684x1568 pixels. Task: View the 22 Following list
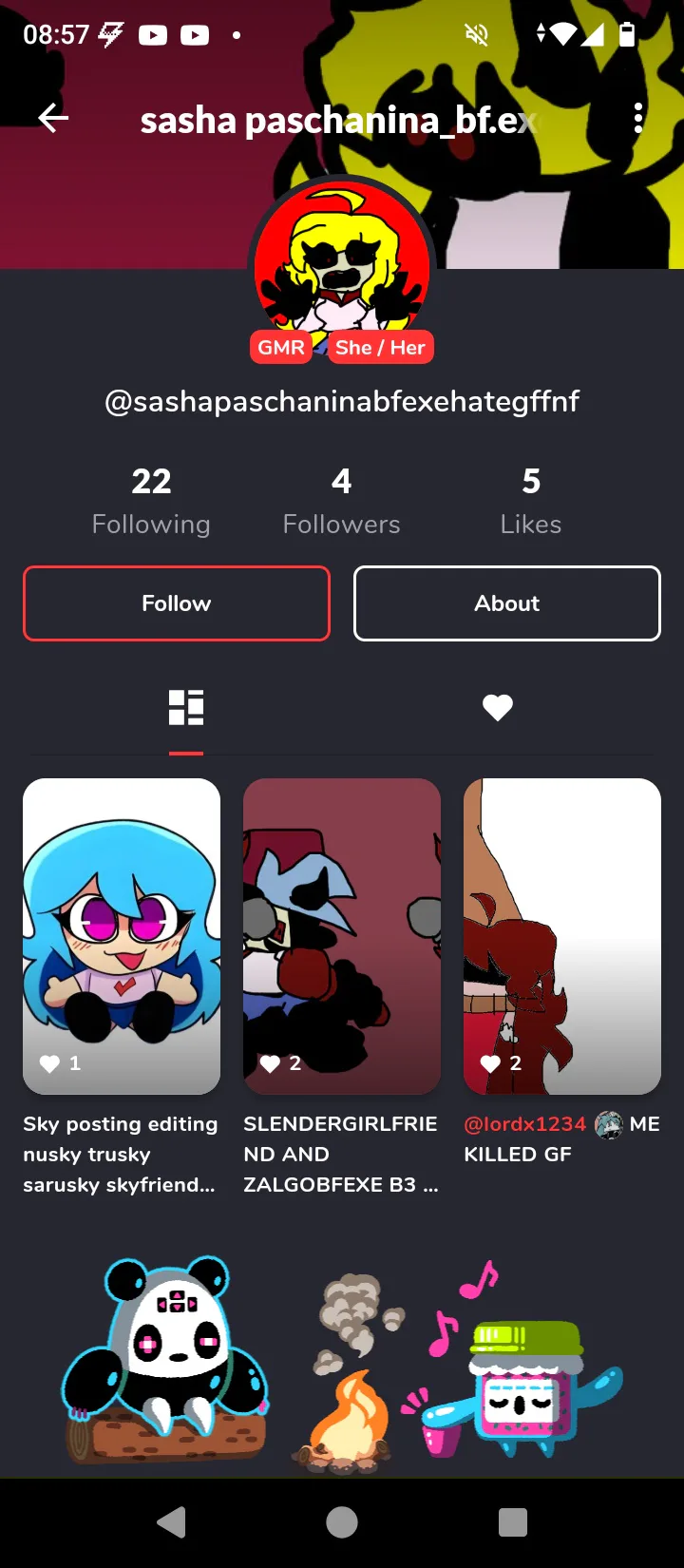pyautogui.click(x=151, y=501)
